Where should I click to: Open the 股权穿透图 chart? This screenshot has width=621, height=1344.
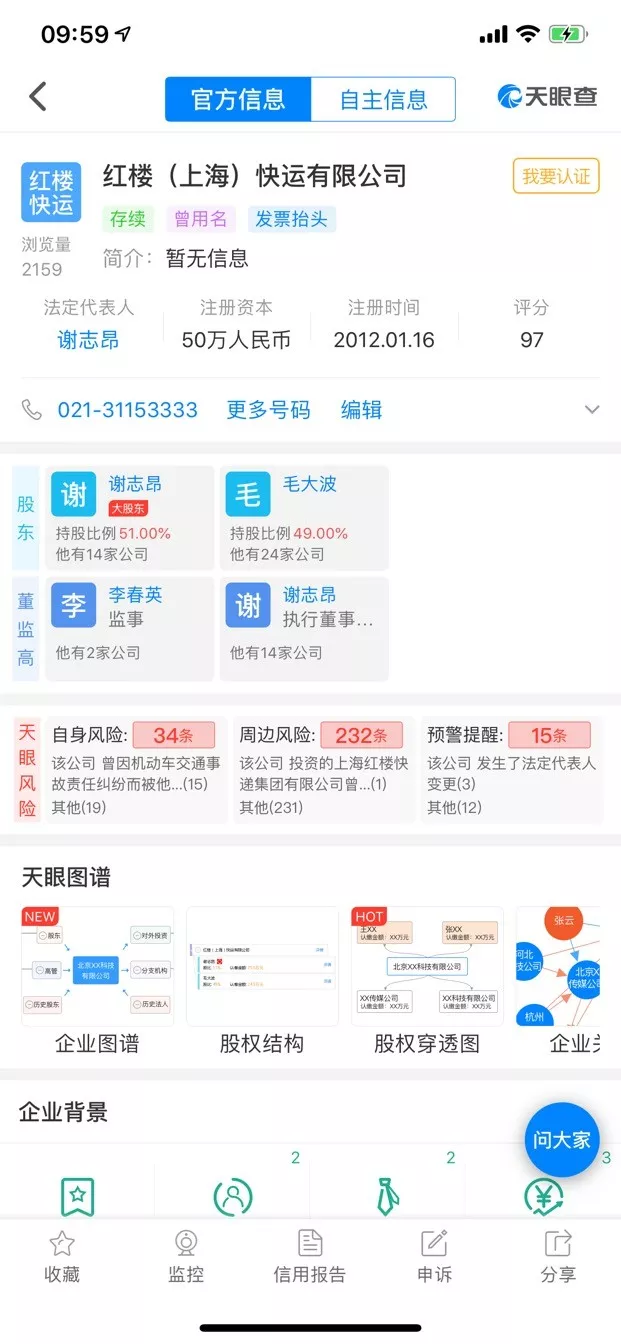427,980
